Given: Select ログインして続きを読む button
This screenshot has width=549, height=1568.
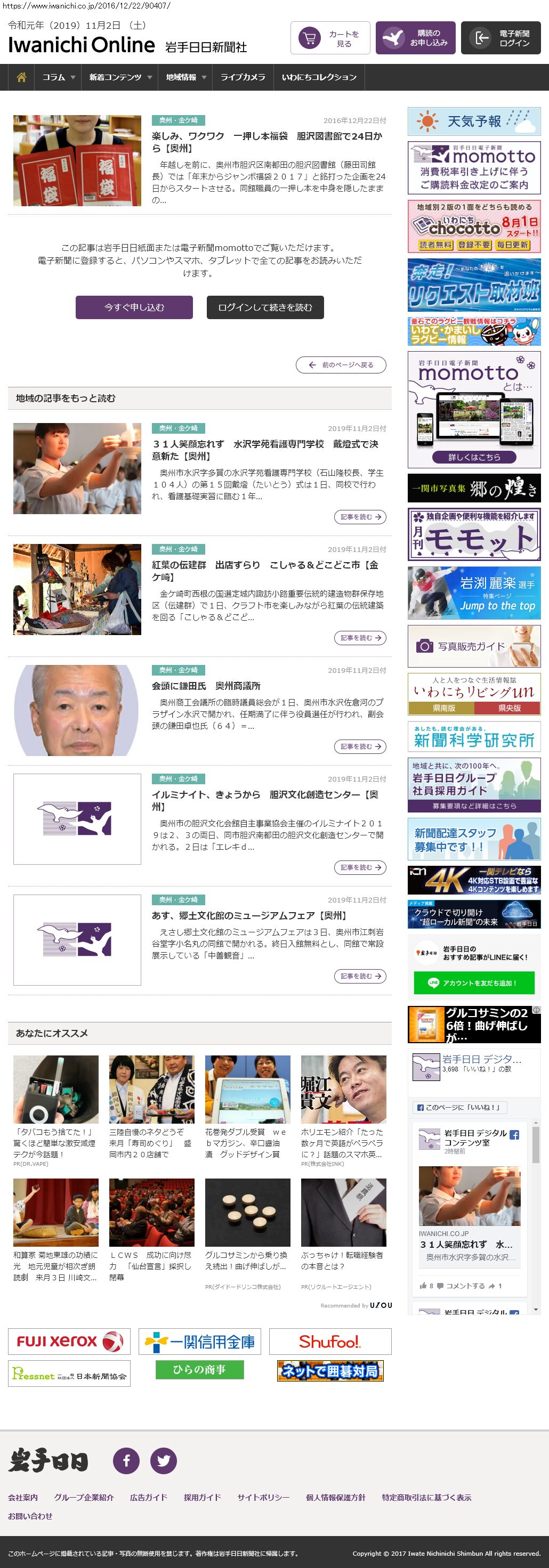Looking at the screenshot, I should pos(265,307).
